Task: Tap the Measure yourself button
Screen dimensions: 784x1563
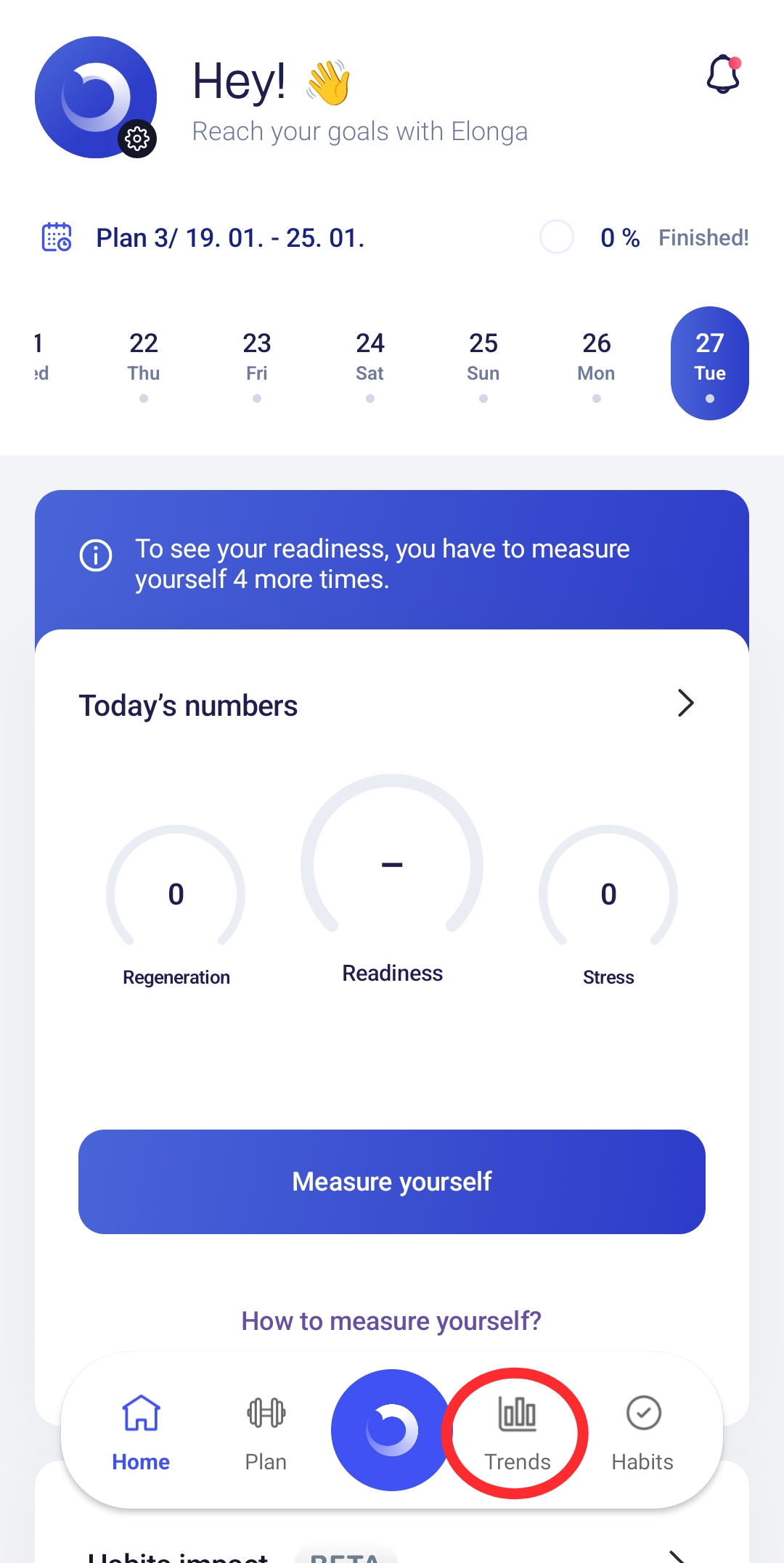Action: pyautogui.click(x=392, y=1181)
